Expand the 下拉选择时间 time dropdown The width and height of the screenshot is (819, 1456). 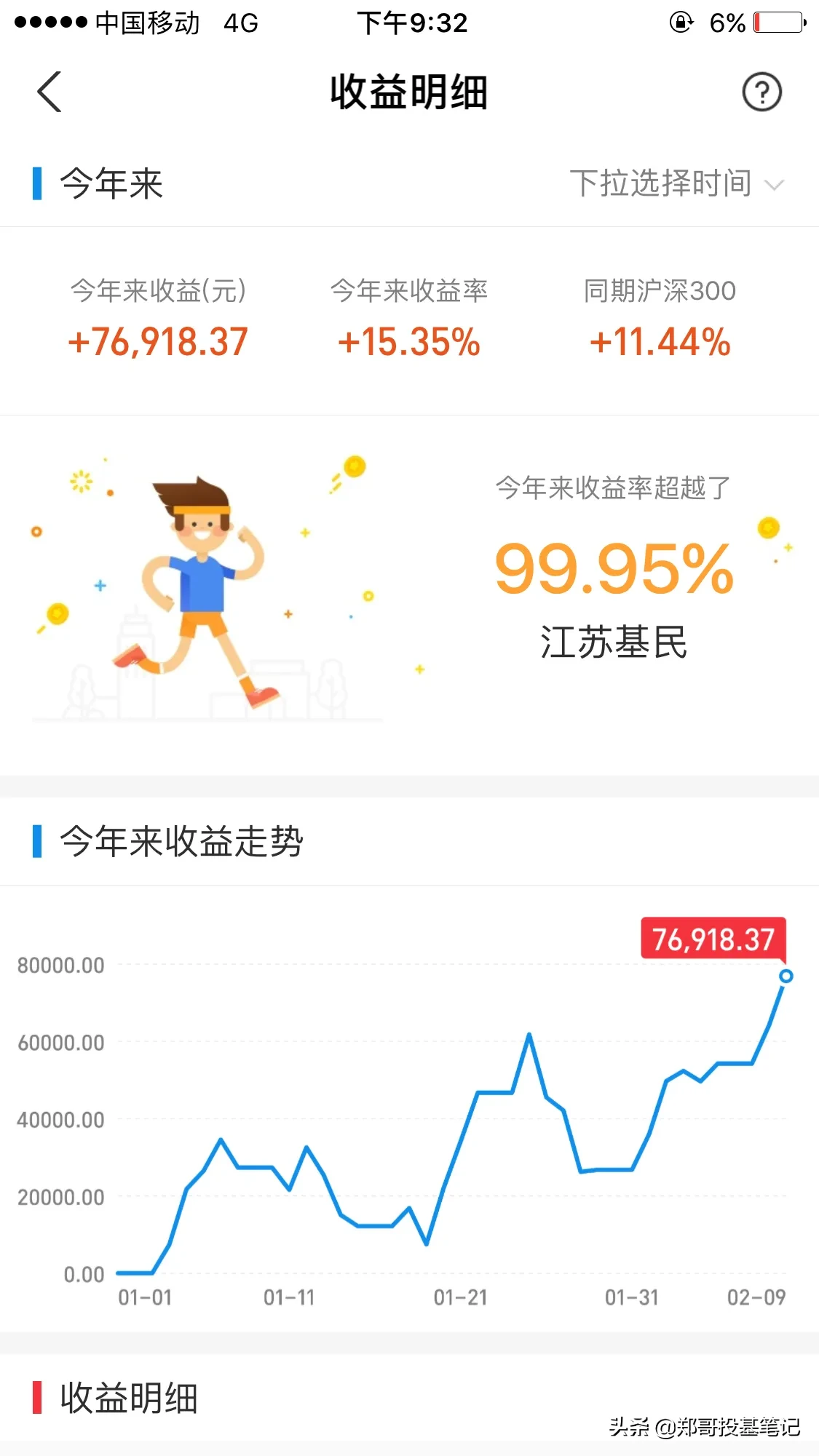click(676, 183)
